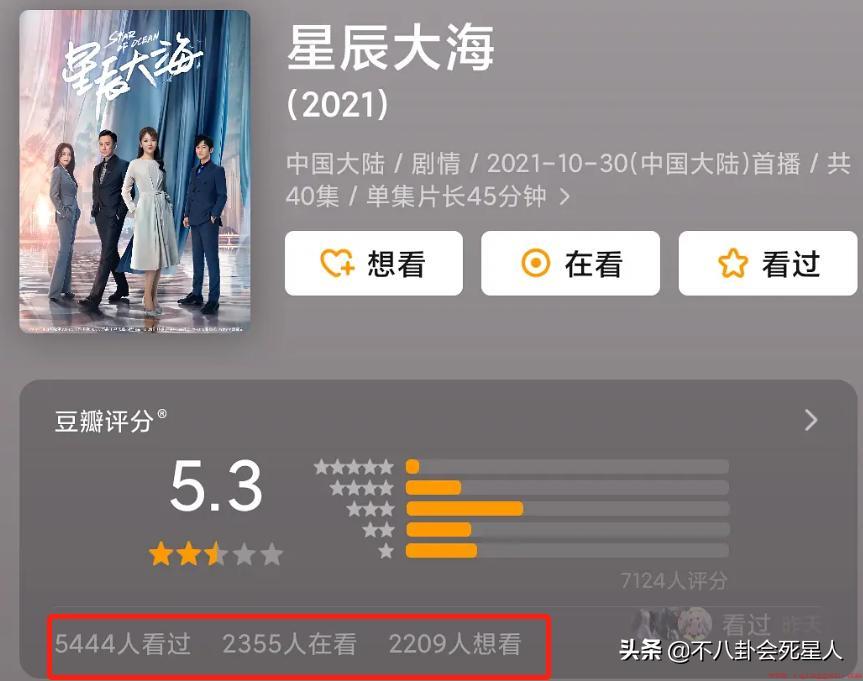Open the 豆瓣评分 rating details arrow
The image size is (863, 681).
(810, 420)
